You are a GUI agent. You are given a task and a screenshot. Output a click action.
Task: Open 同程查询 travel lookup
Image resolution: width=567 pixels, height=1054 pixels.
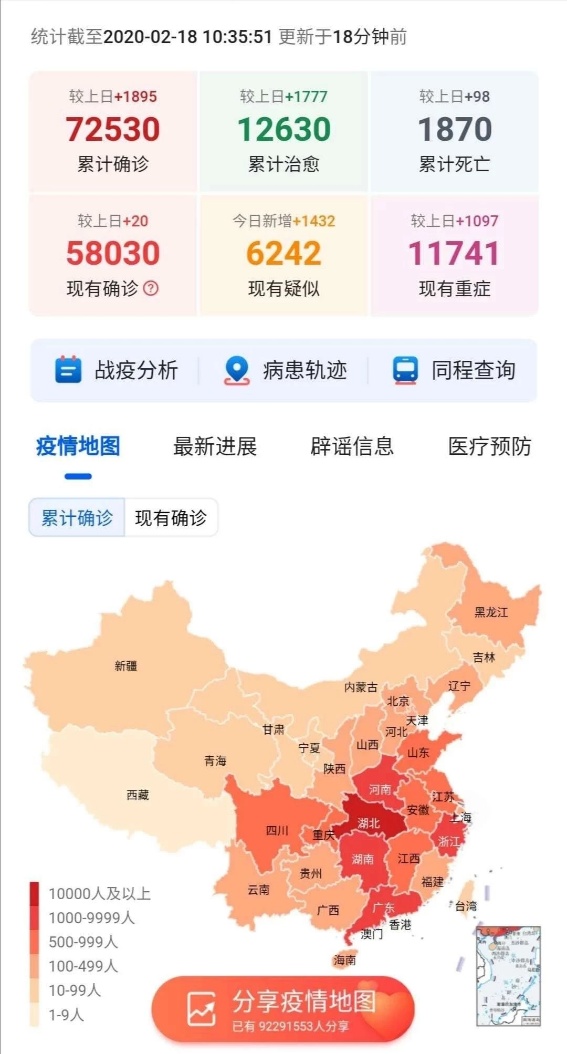pos(454,370)
